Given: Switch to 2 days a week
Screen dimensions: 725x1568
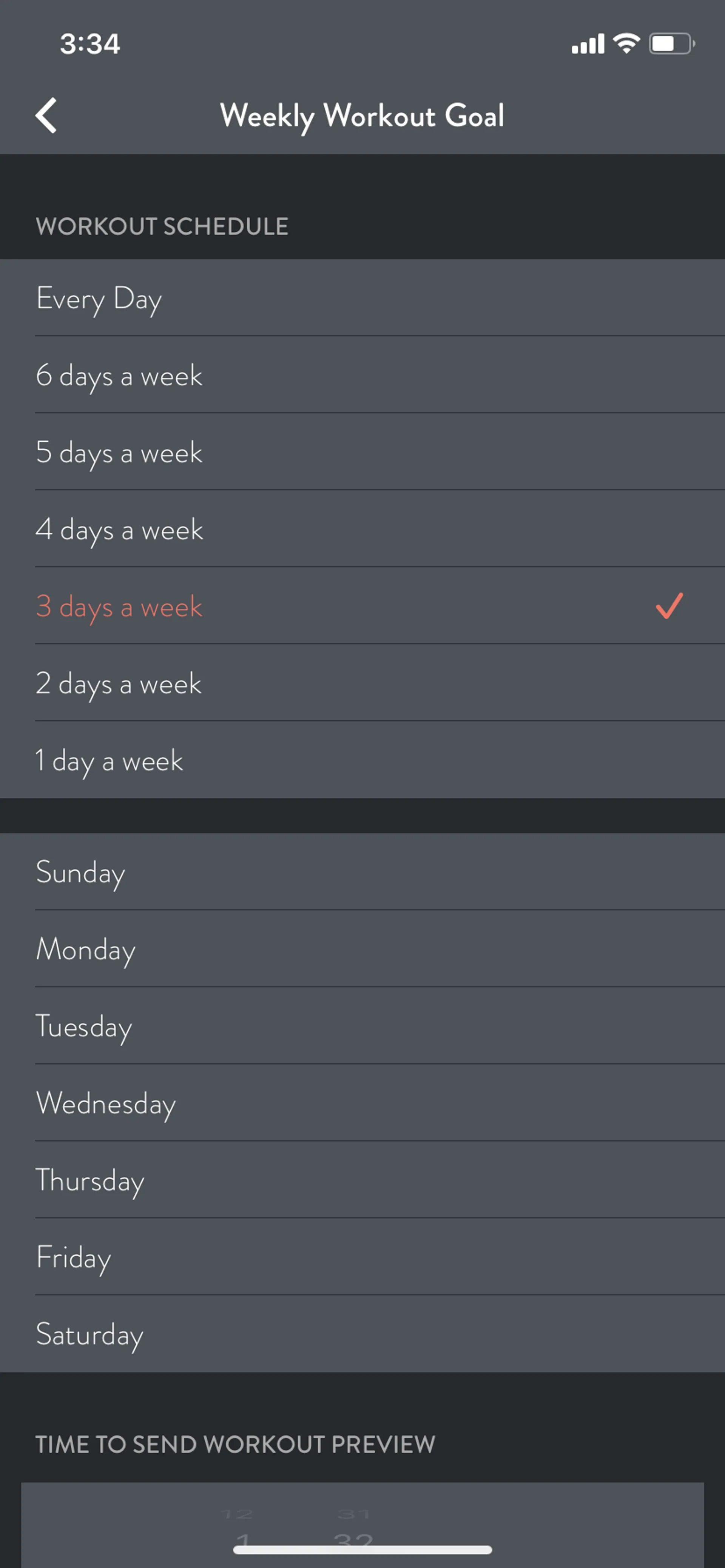Looking at the screenshot, I should [x=362, y=683].
